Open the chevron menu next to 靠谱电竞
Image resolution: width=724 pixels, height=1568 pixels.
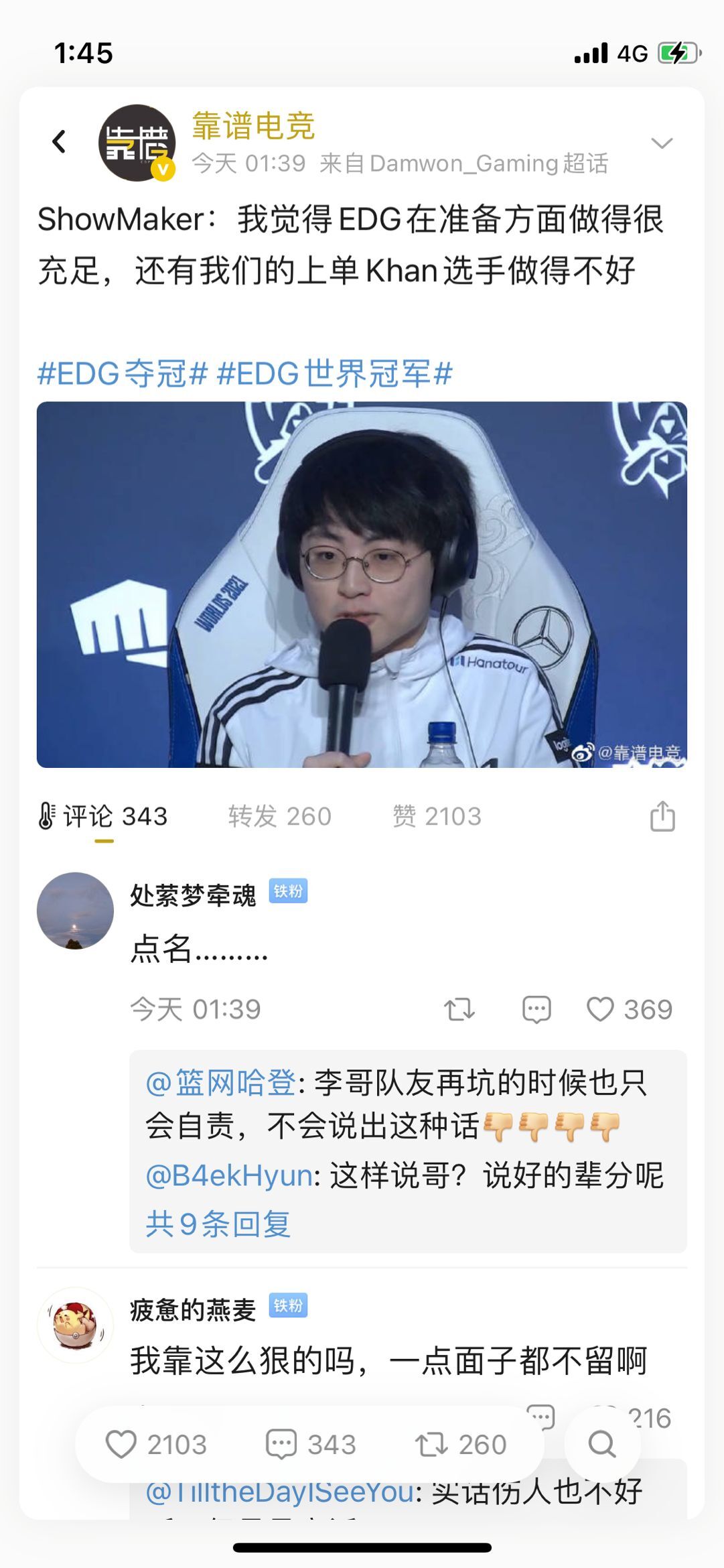pyautogui.click(x=664, y=142)
